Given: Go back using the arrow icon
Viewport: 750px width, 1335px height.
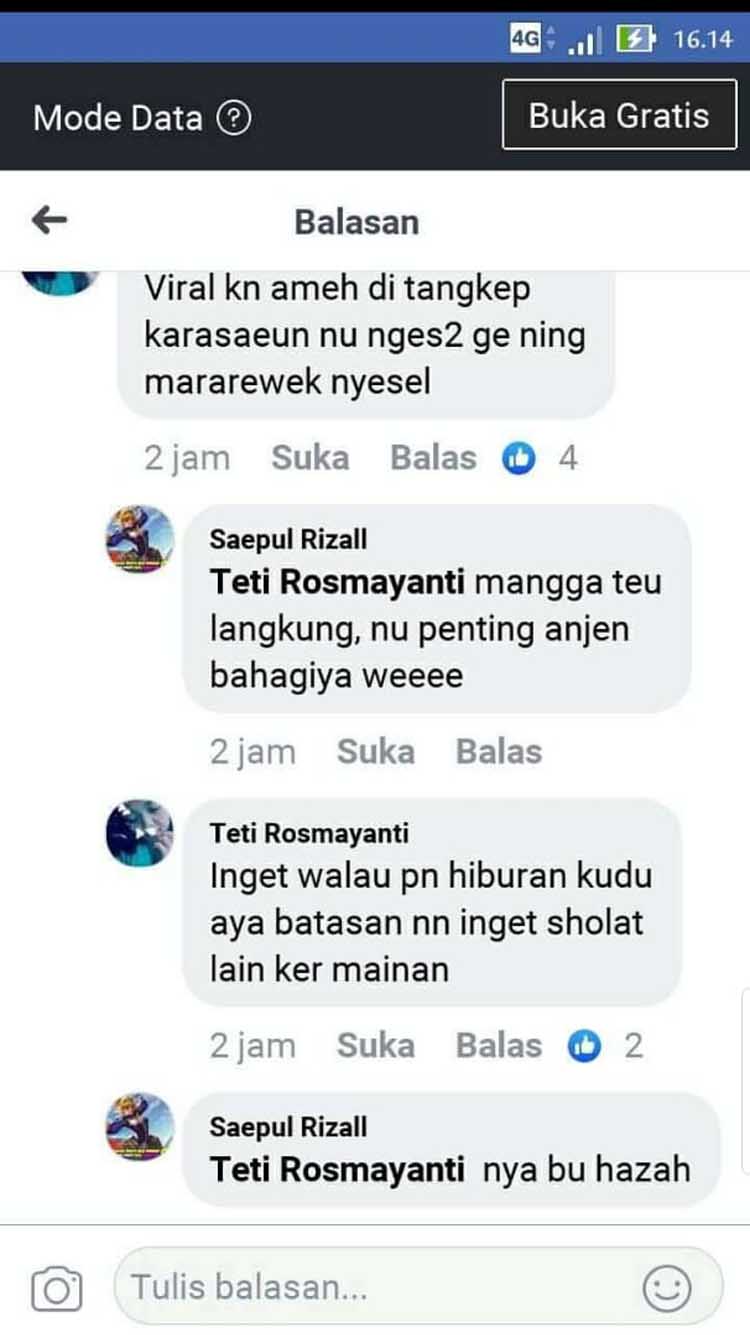Looking at the screenshot, I should (x=49, y=220).
